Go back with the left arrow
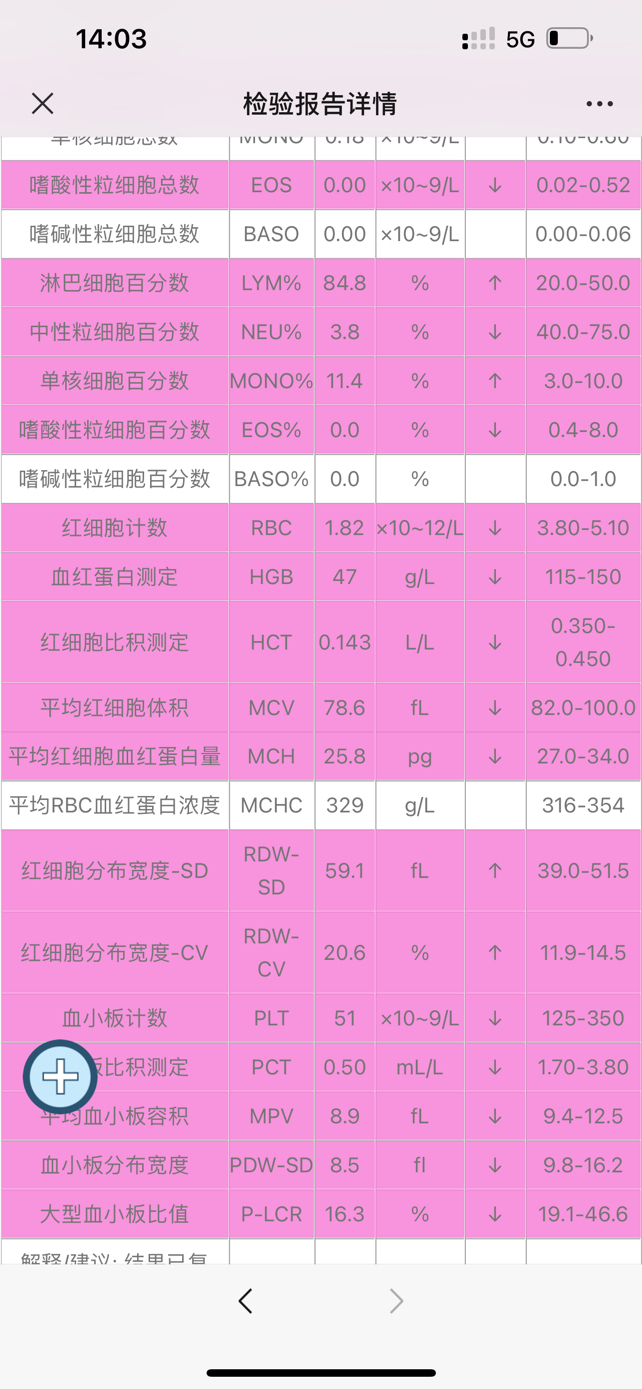The width and height of the screenshot is (642, 1389). (246, 1300)
